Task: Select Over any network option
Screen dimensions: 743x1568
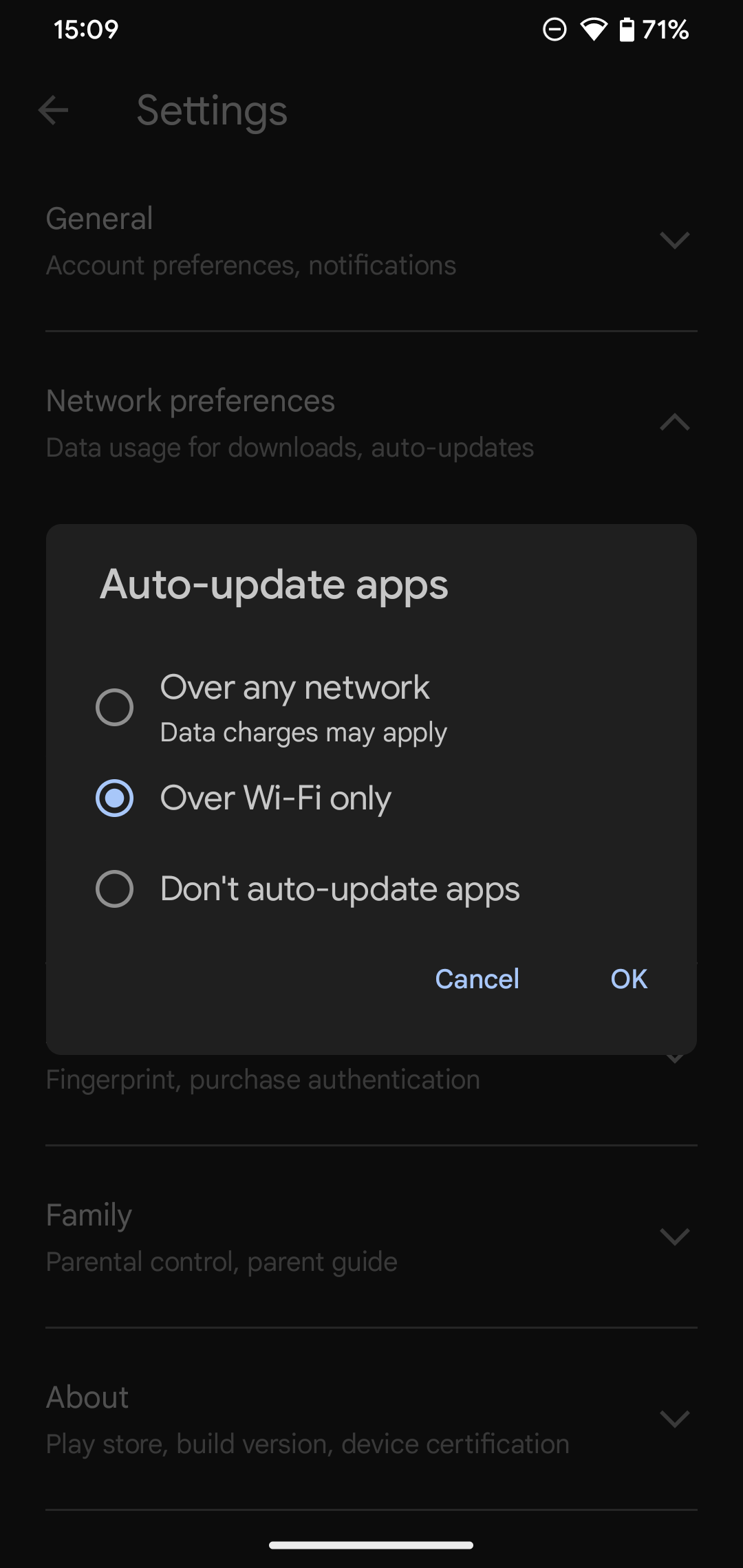Action: point(115,707)
